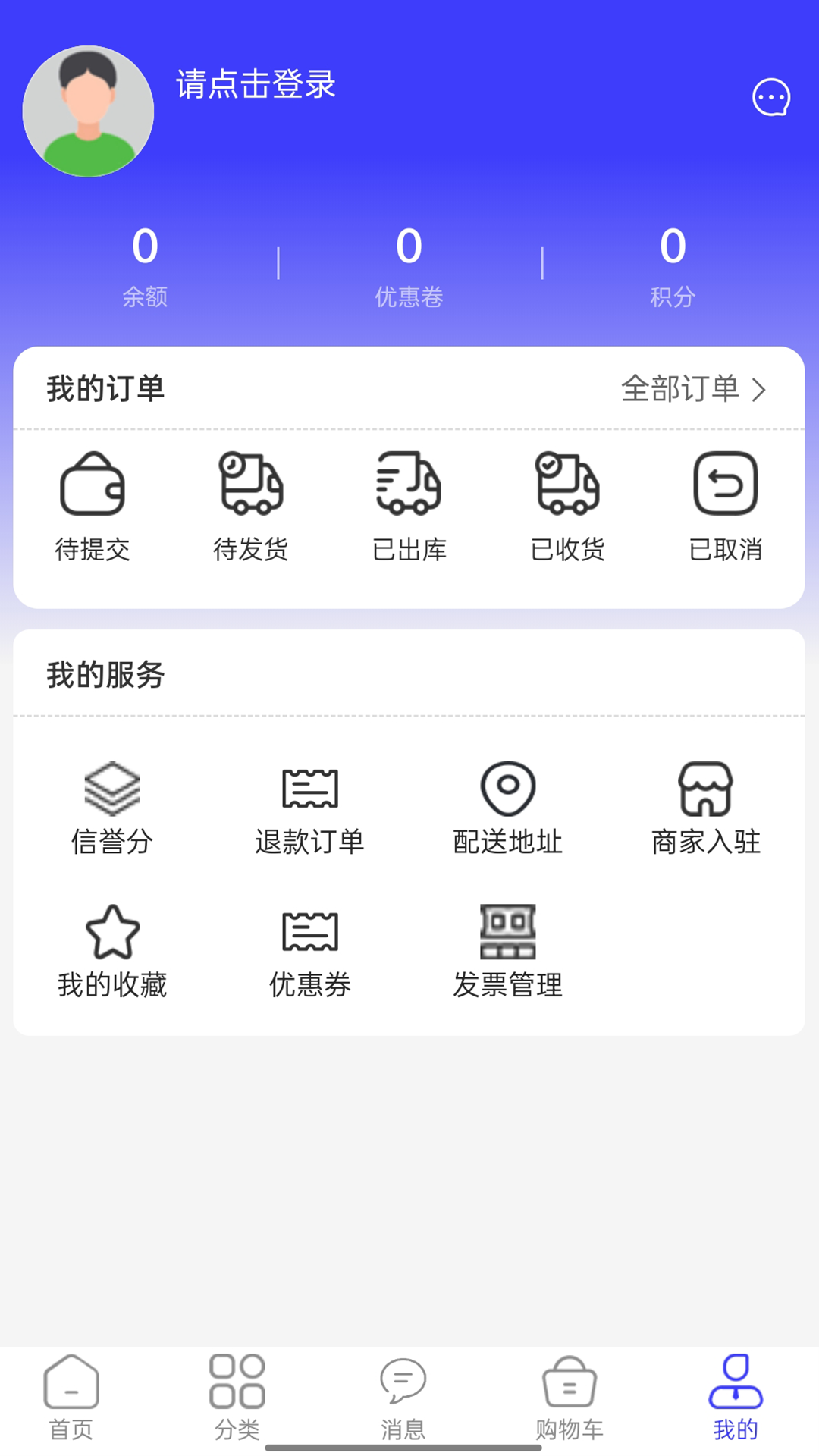Tap 请点击登录 to log in

(x=256, y=86)
